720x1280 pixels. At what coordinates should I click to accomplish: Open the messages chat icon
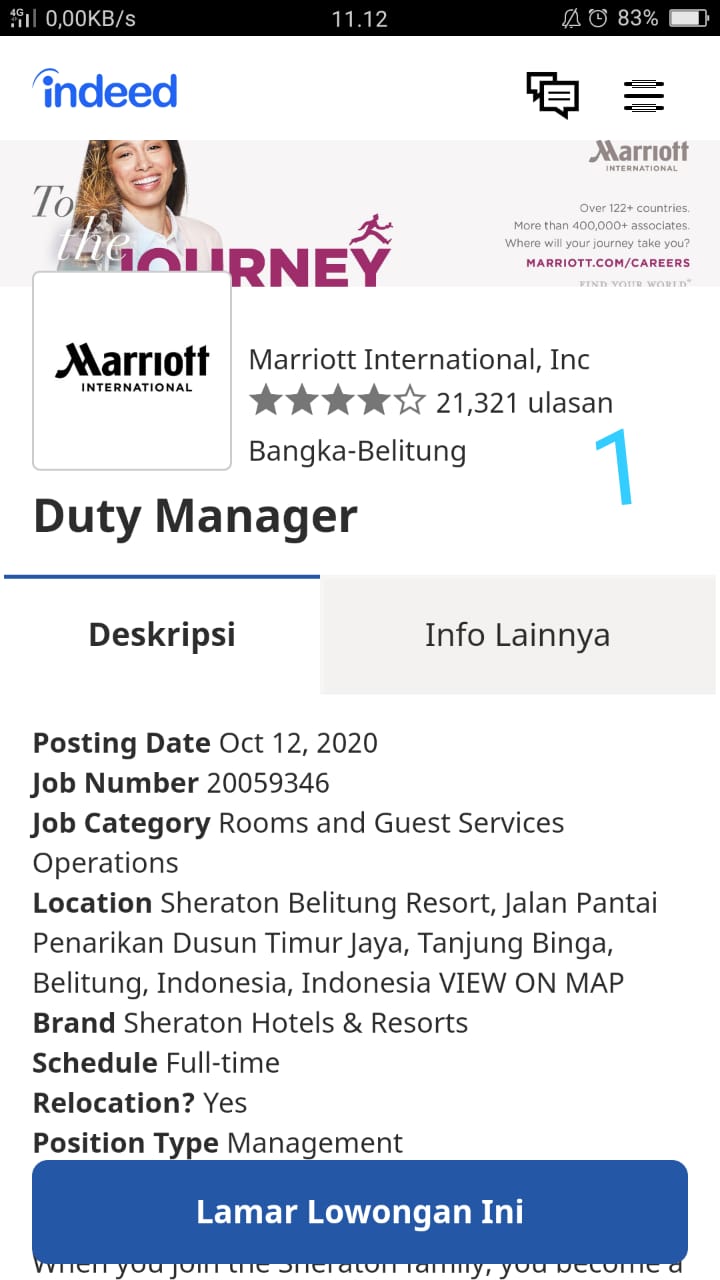[552, 94]
